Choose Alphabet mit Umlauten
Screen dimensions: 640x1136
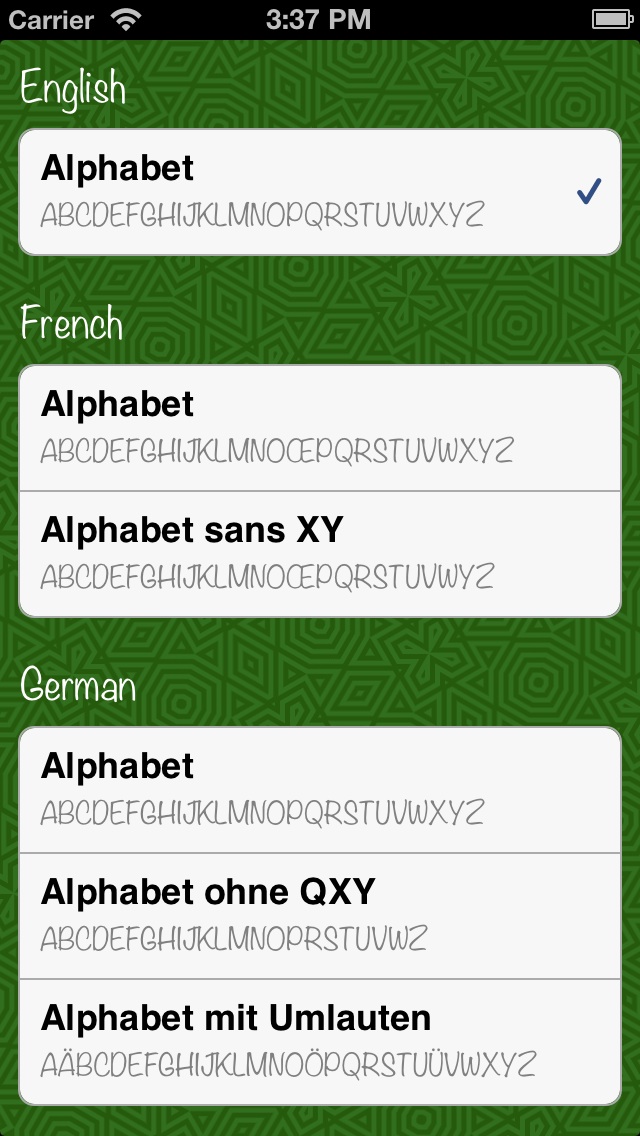(320, 1041)
